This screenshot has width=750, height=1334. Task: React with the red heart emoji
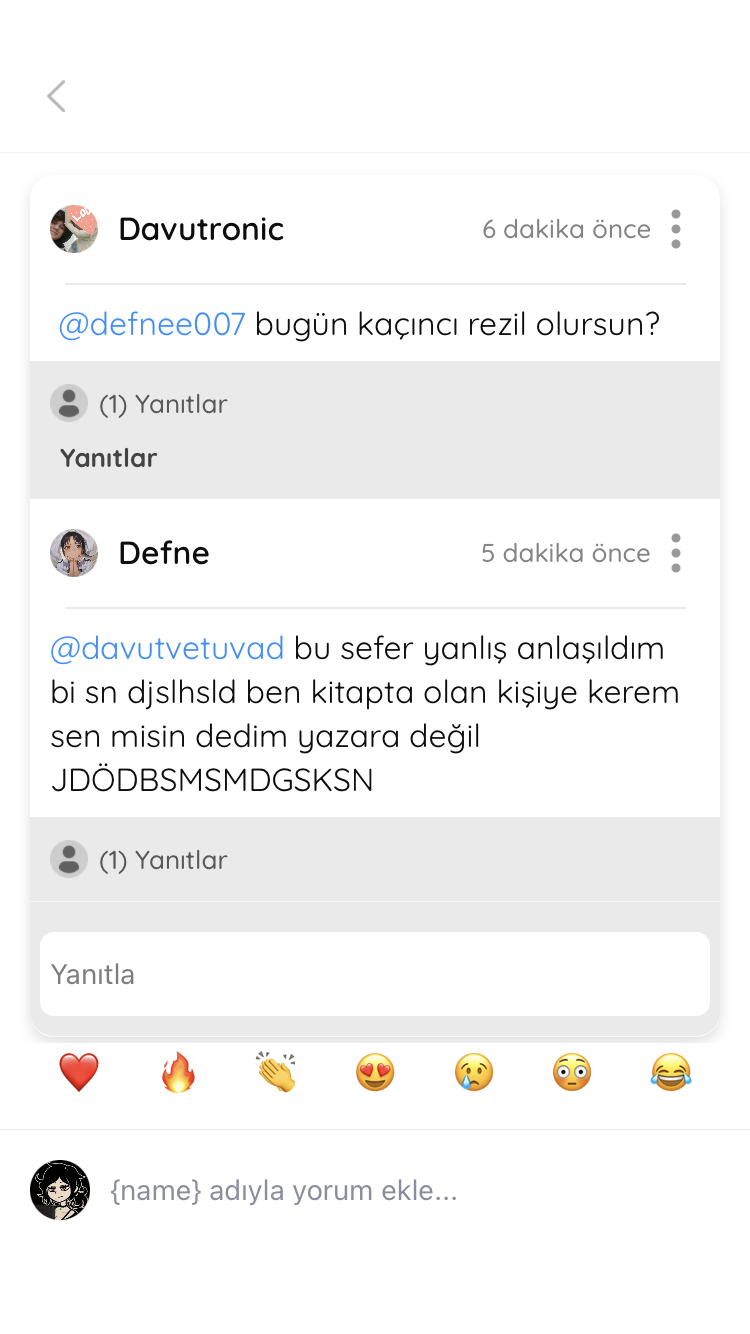[x=79, y=1073]
